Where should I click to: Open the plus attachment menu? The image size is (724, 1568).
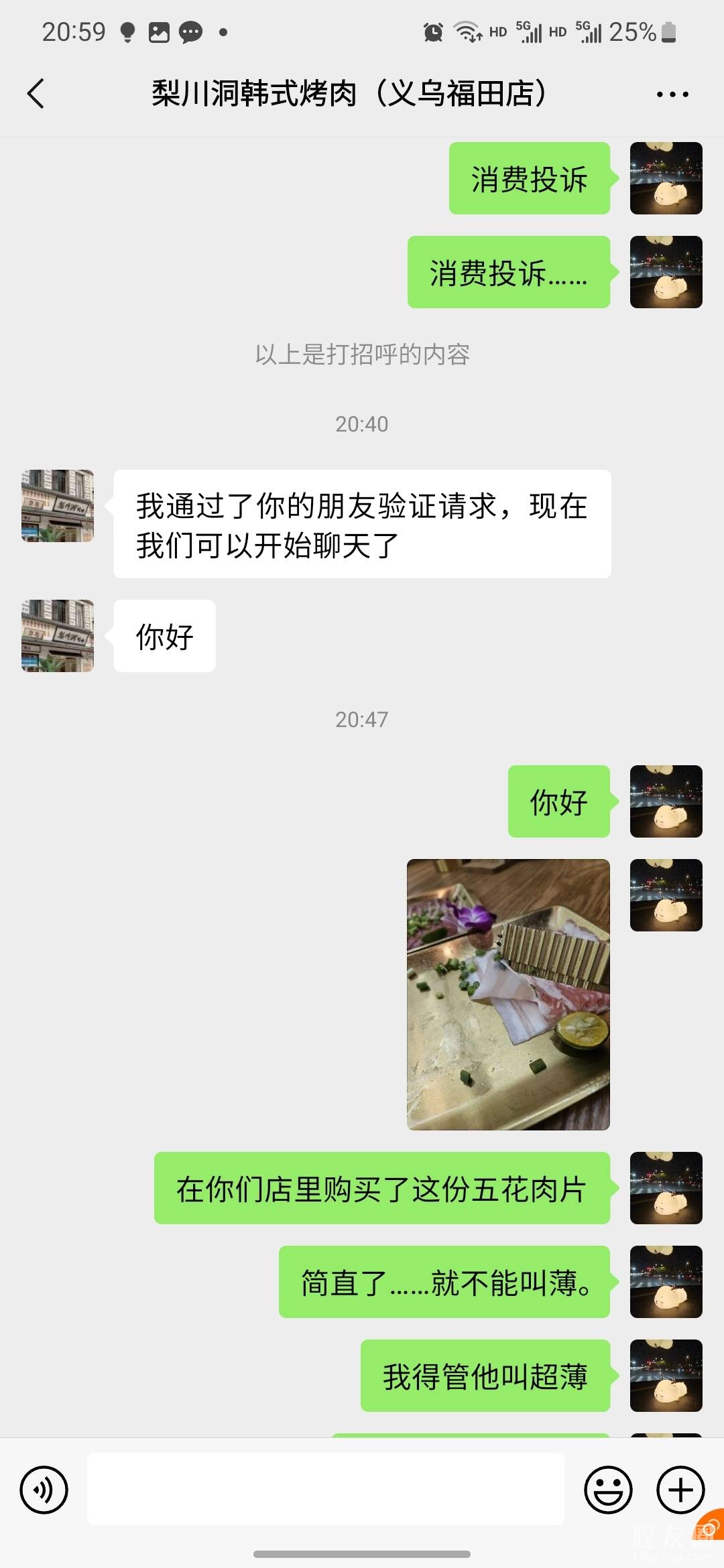coord(680,1490)
